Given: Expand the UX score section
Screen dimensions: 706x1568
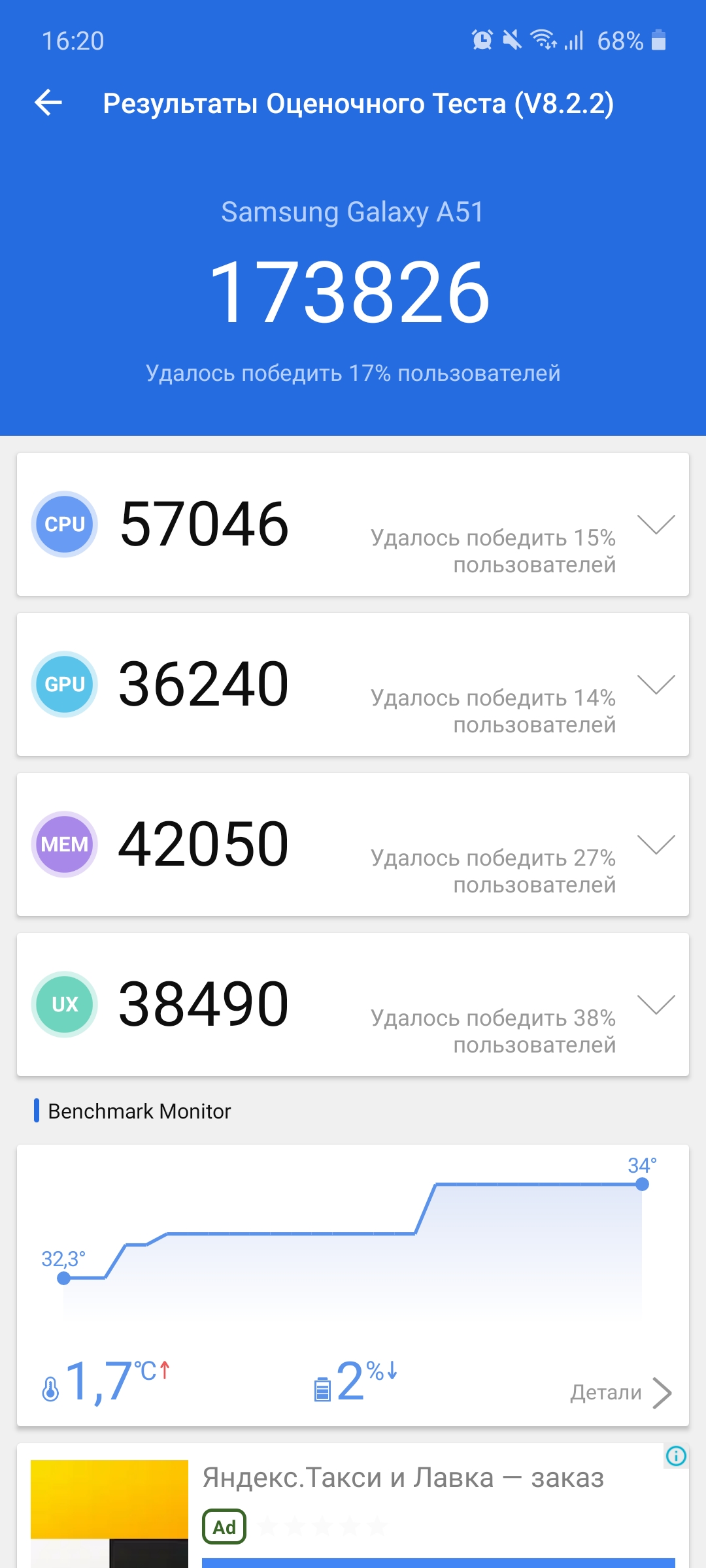Looking at the screenshot, I should [656, 1004].
